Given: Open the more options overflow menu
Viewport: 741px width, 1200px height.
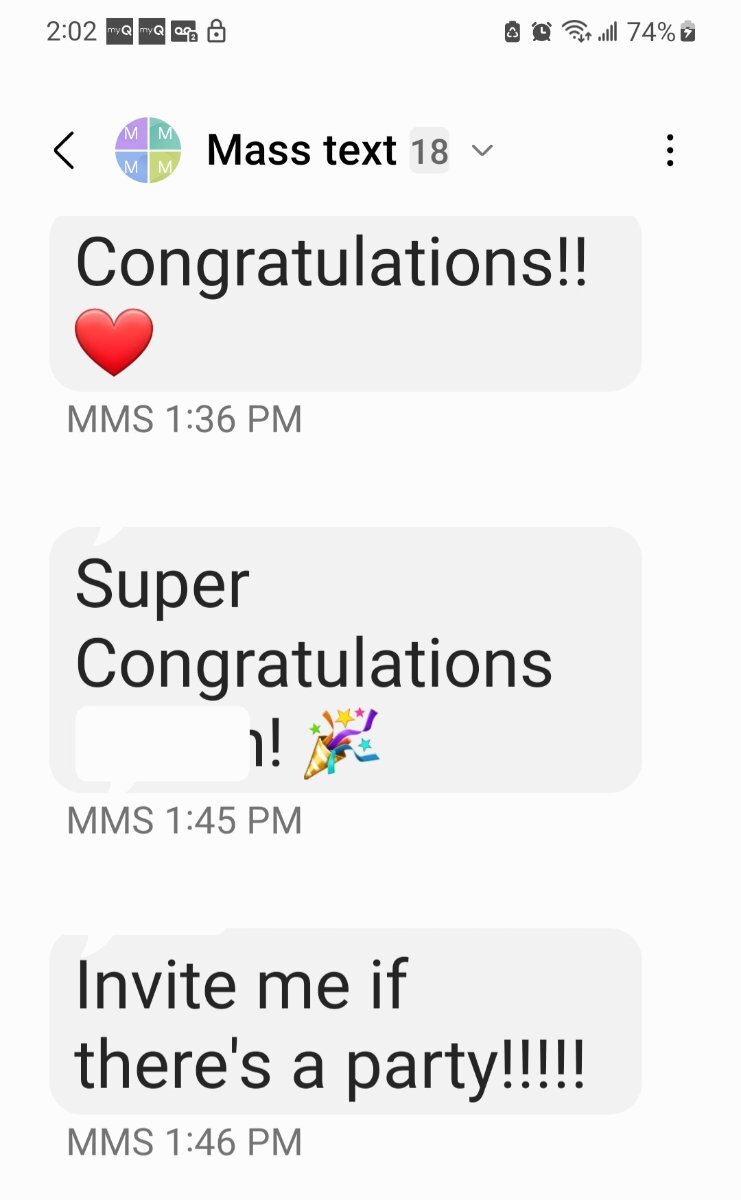Looking at the screenshot, I should click(670, 151).
